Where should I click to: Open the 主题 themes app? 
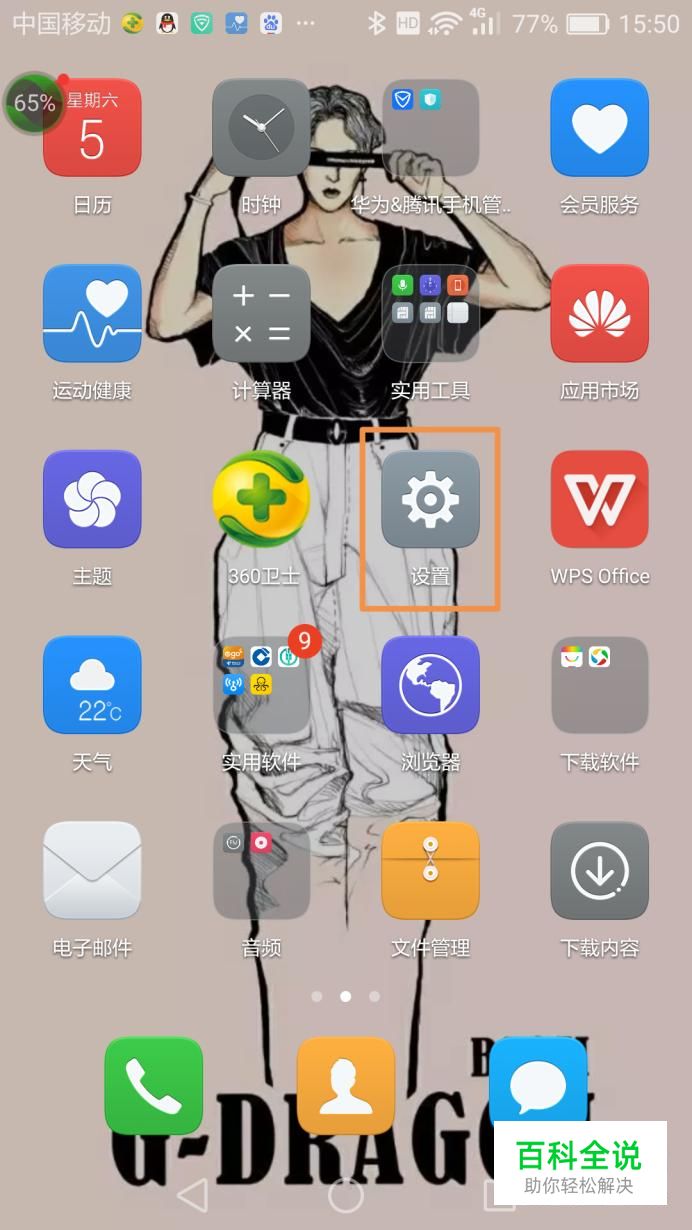coord(92,499)
